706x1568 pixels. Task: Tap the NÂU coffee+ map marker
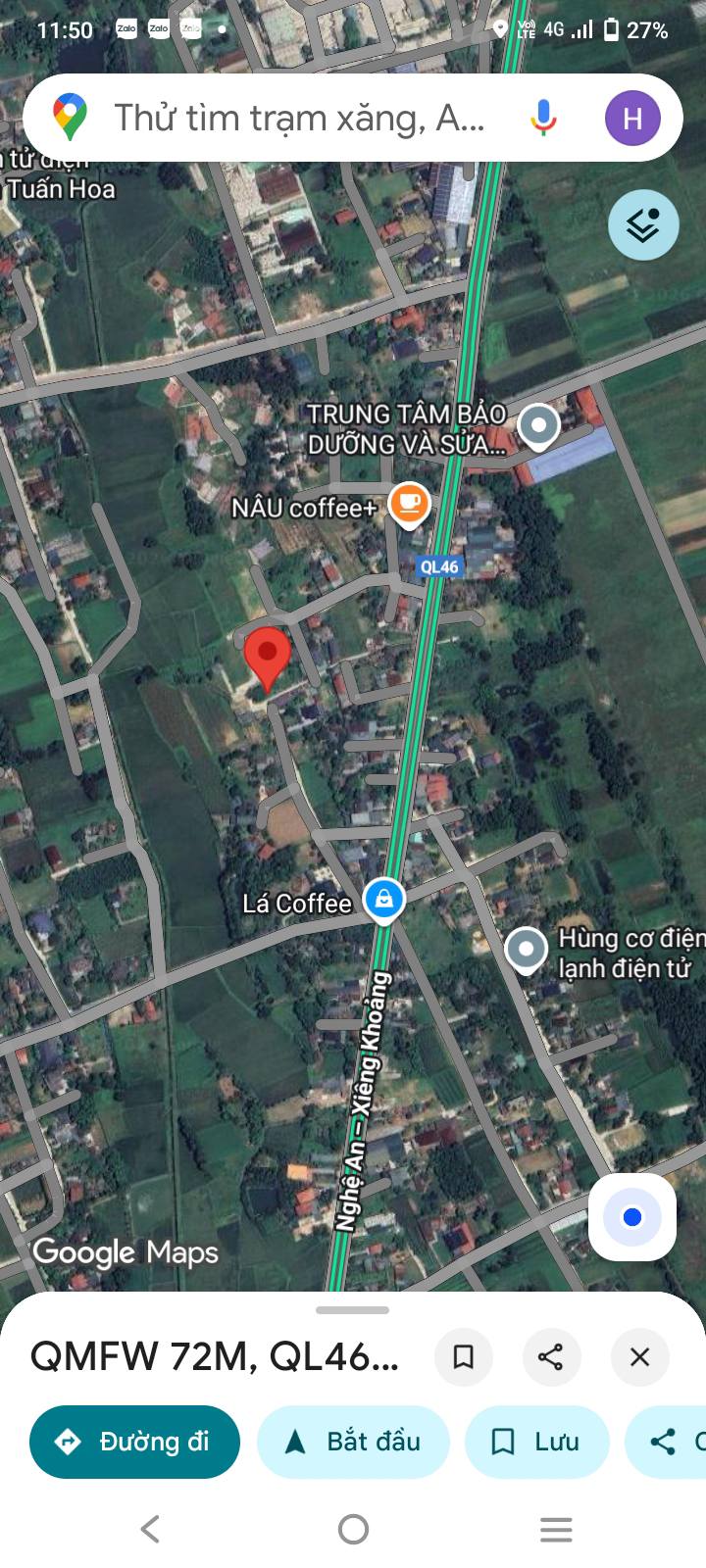click(x=409, y=505)
